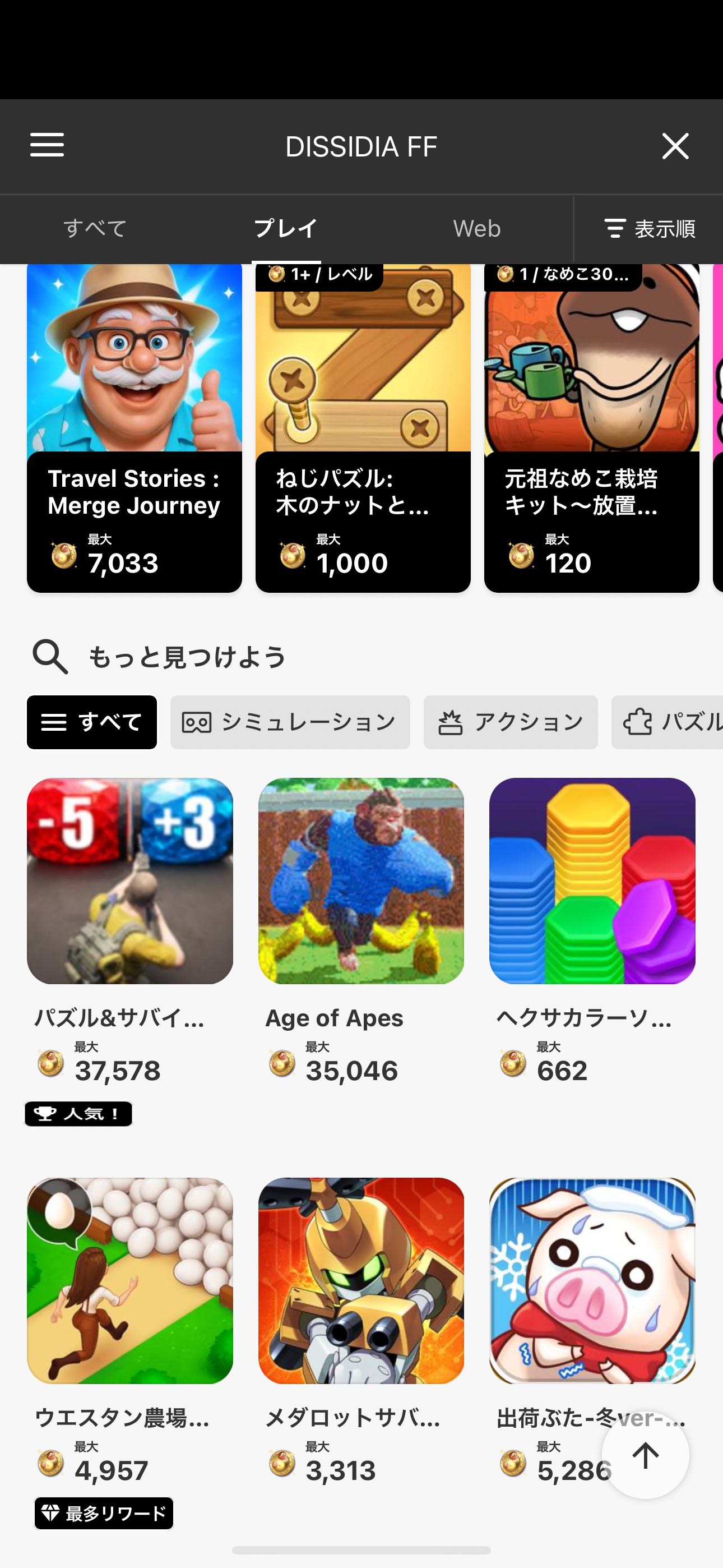Open Travel Stories: Merge Journey card

click(134, 426)
